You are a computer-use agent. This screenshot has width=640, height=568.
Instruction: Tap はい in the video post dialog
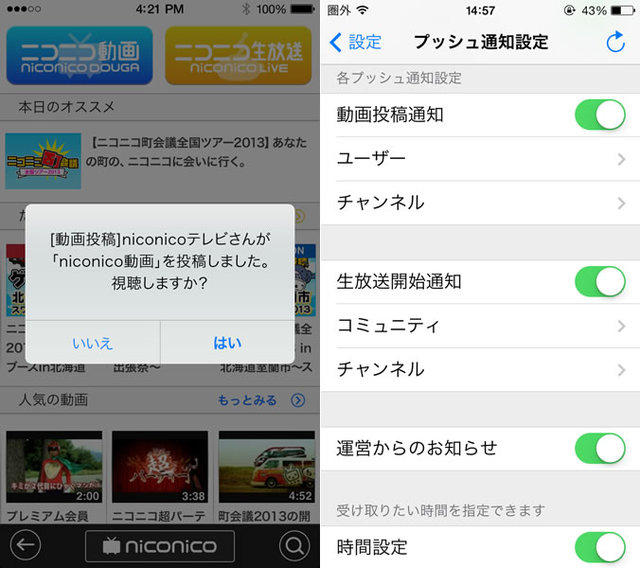coord(227,343)
